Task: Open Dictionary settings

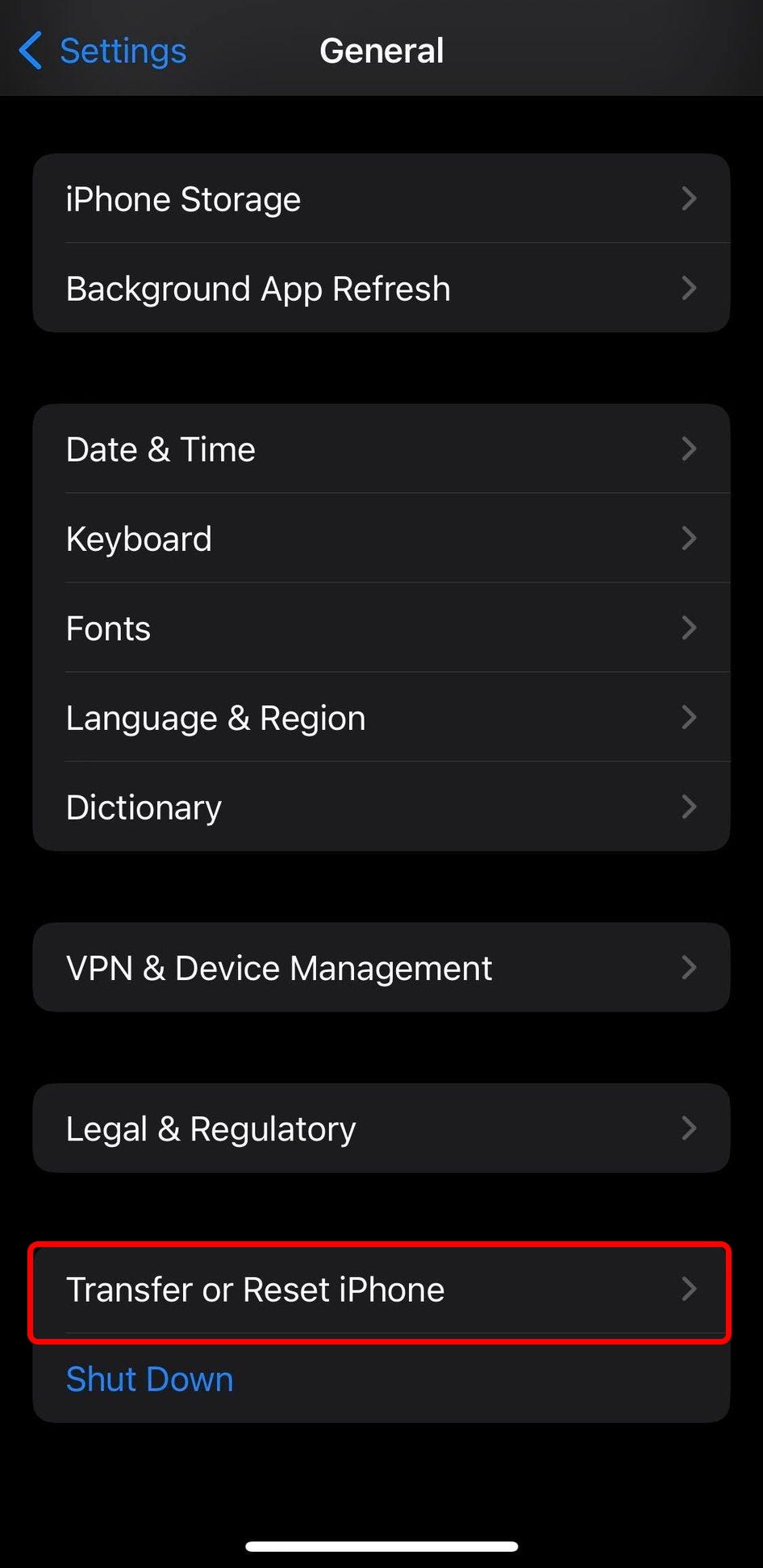Action: 144,807
